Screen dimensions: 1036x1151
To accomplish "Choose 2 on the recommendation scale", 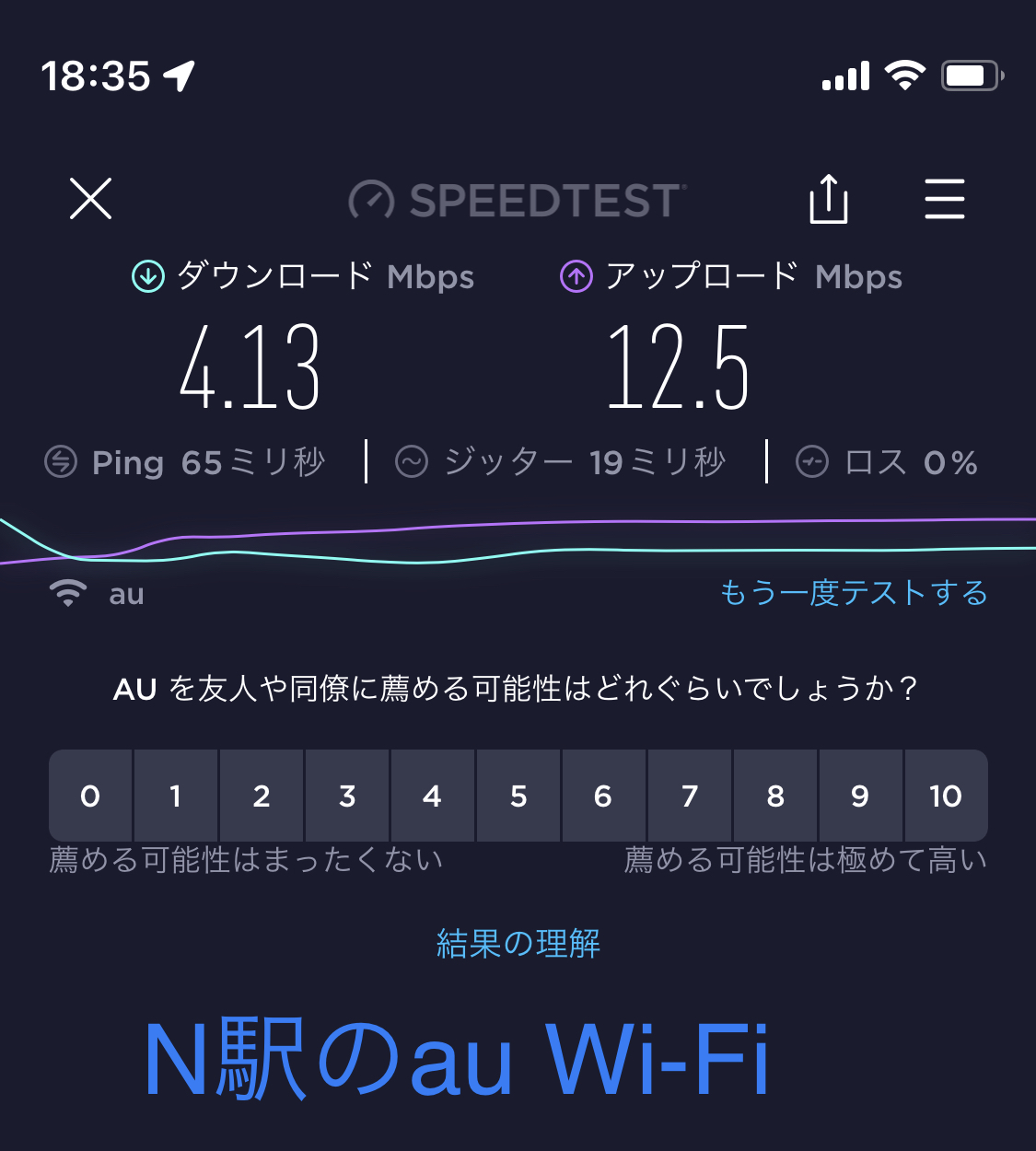I will coord(262,796).
